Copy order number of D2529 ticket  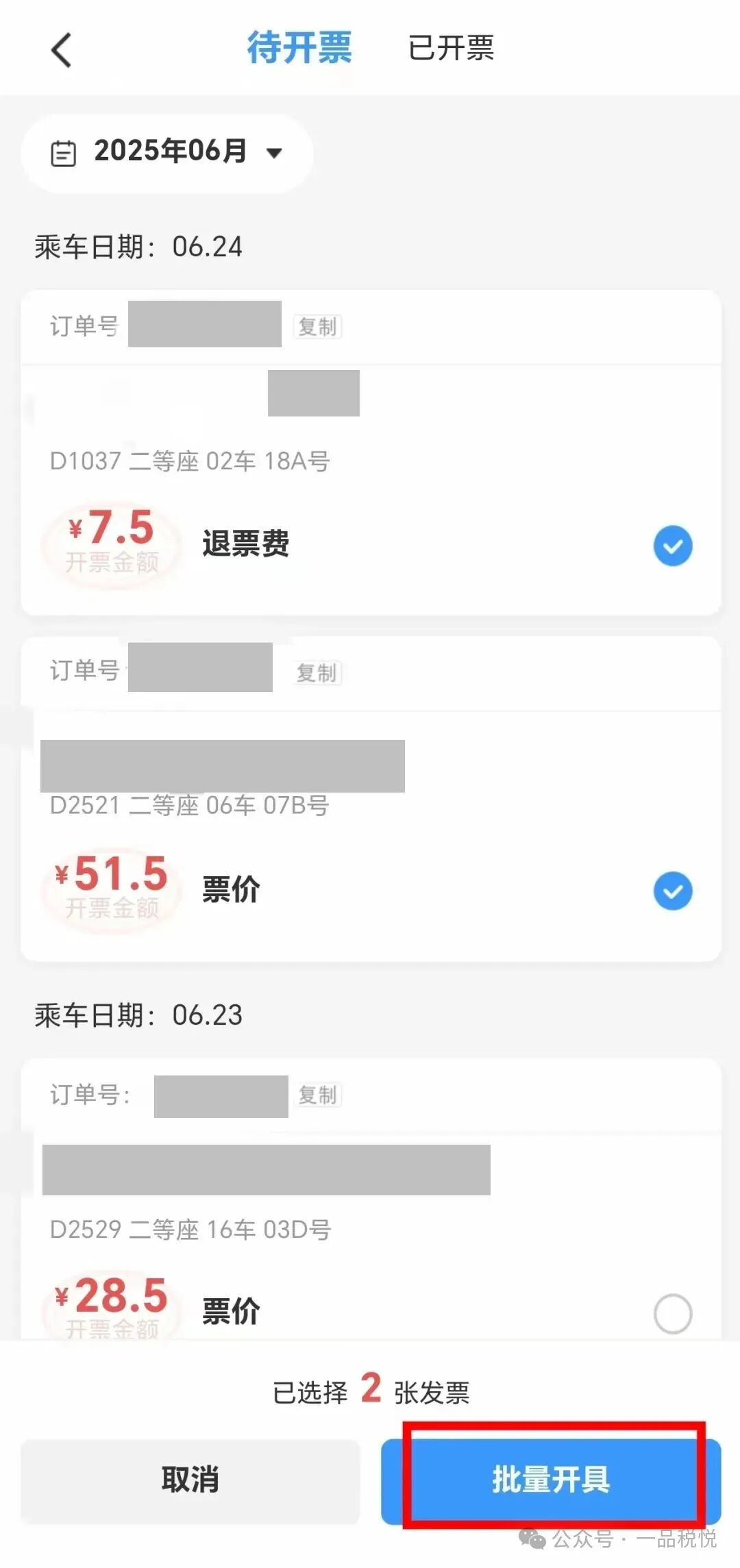[317, 1095]
